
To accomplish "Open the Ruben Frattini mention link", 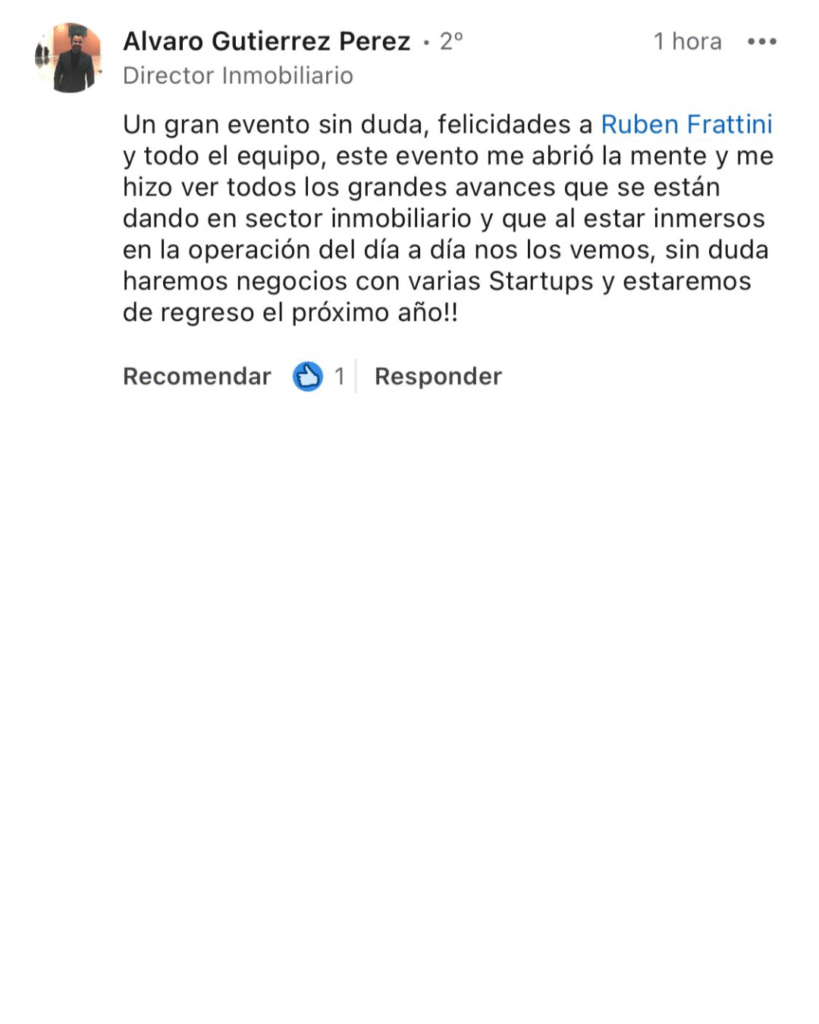I will click(x=686, y=125).
